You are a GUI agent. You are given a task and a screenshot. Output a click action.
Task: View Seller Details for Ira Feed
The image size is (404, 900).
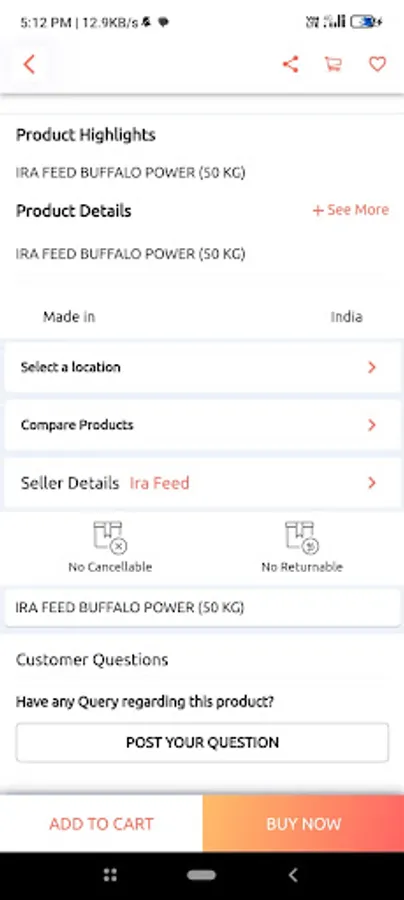point(202,483)
